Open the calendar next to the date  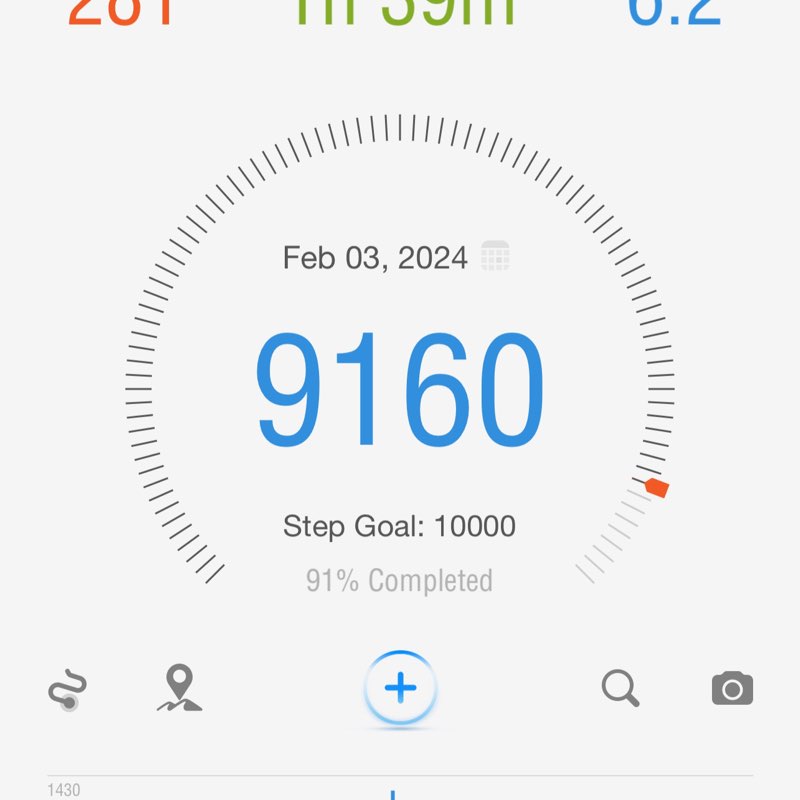pyautogui.click(x=495, y=257)
